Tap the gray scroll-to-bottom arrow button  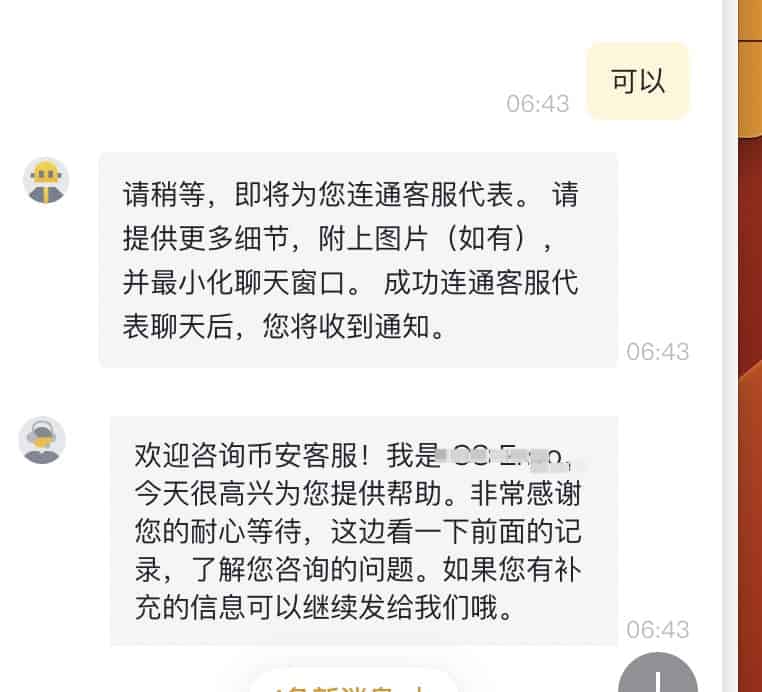point(657,677)
